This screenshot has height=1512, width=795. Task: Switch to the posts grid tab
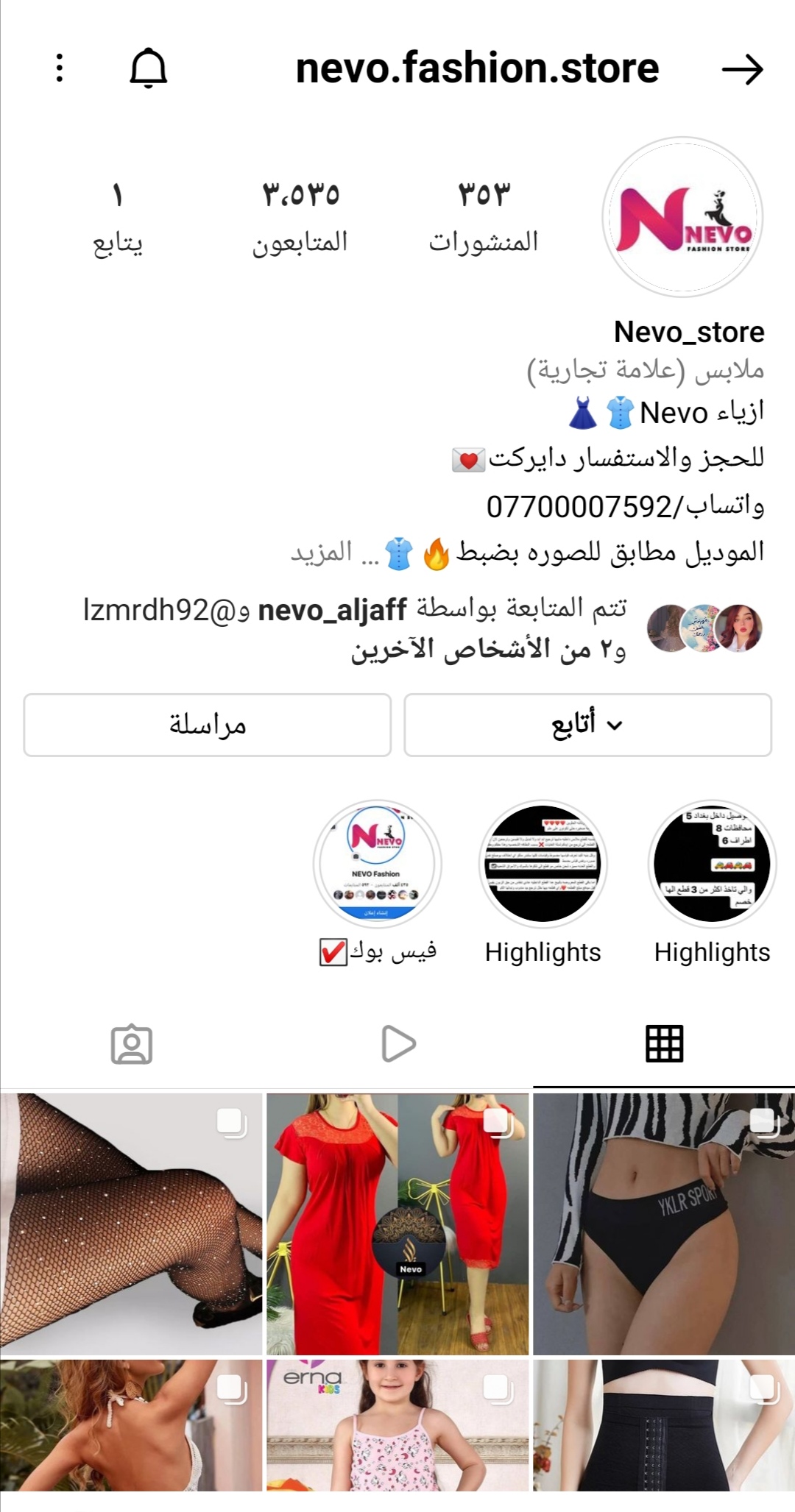664,1043
